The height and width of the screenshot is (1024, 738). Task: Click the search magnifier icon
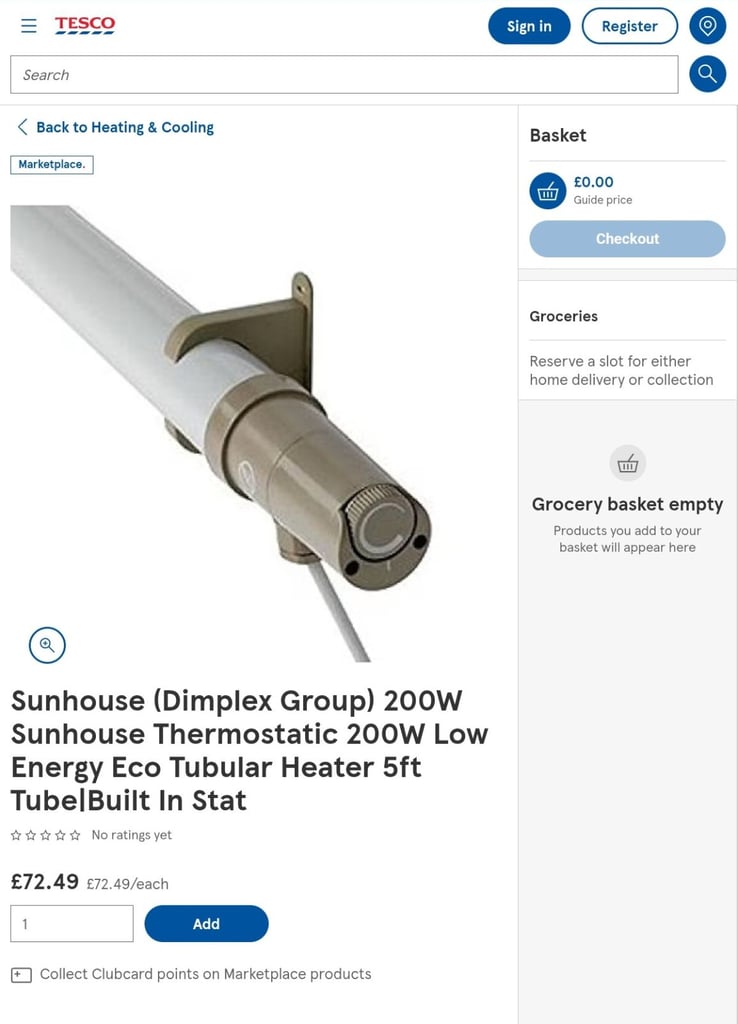708,74
